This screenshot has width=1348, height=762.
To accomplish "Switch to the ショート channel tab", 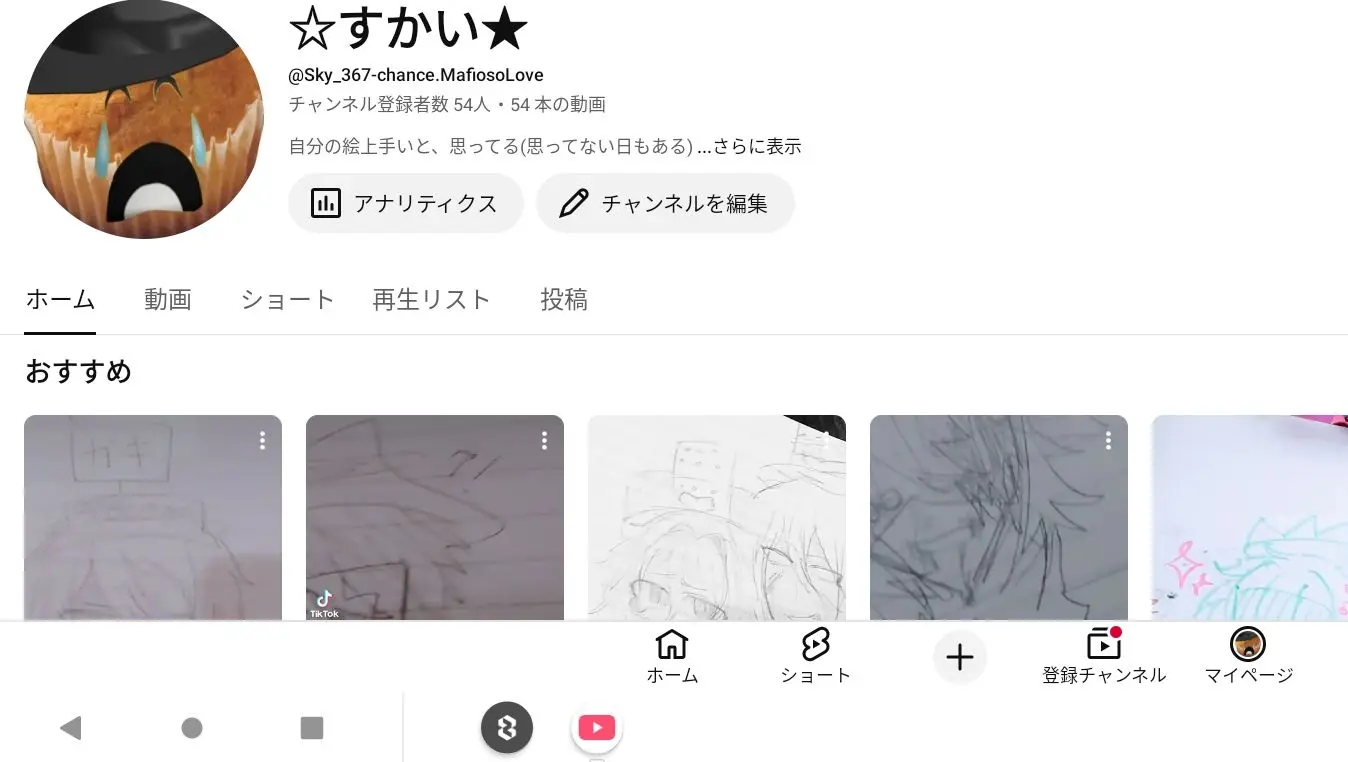I will pos(287,299).
